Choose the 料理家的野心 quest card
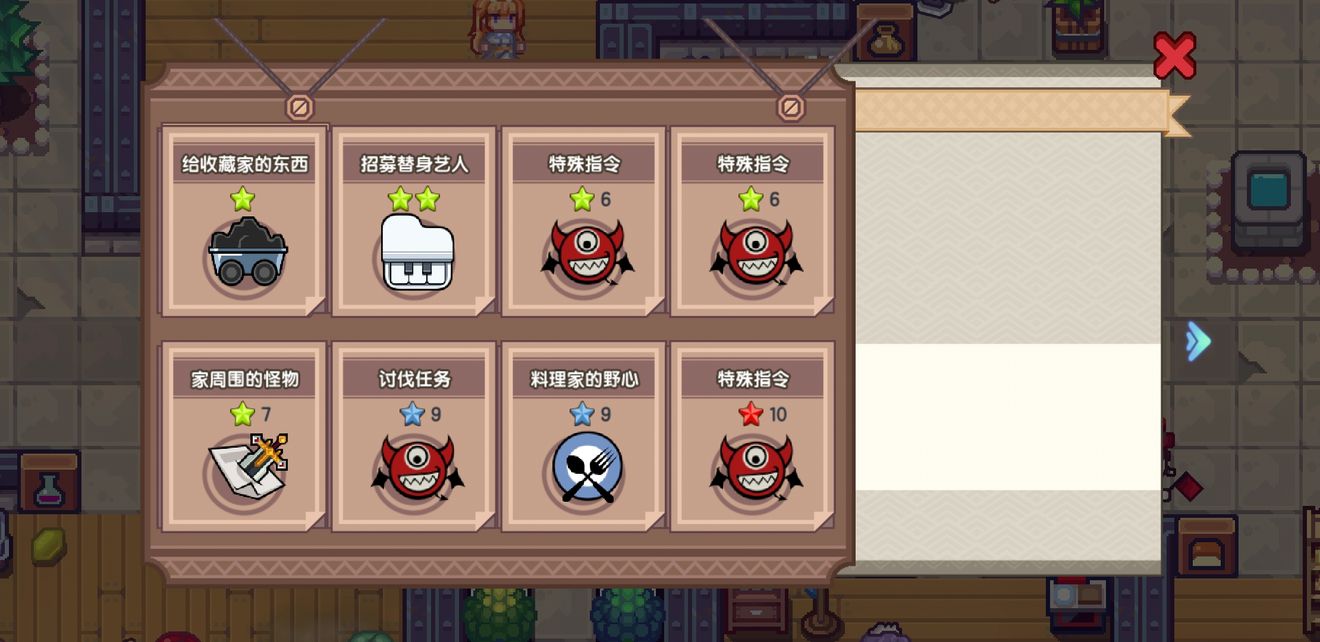The width and height of the screenshot is (1320, 642). (584, 438)
